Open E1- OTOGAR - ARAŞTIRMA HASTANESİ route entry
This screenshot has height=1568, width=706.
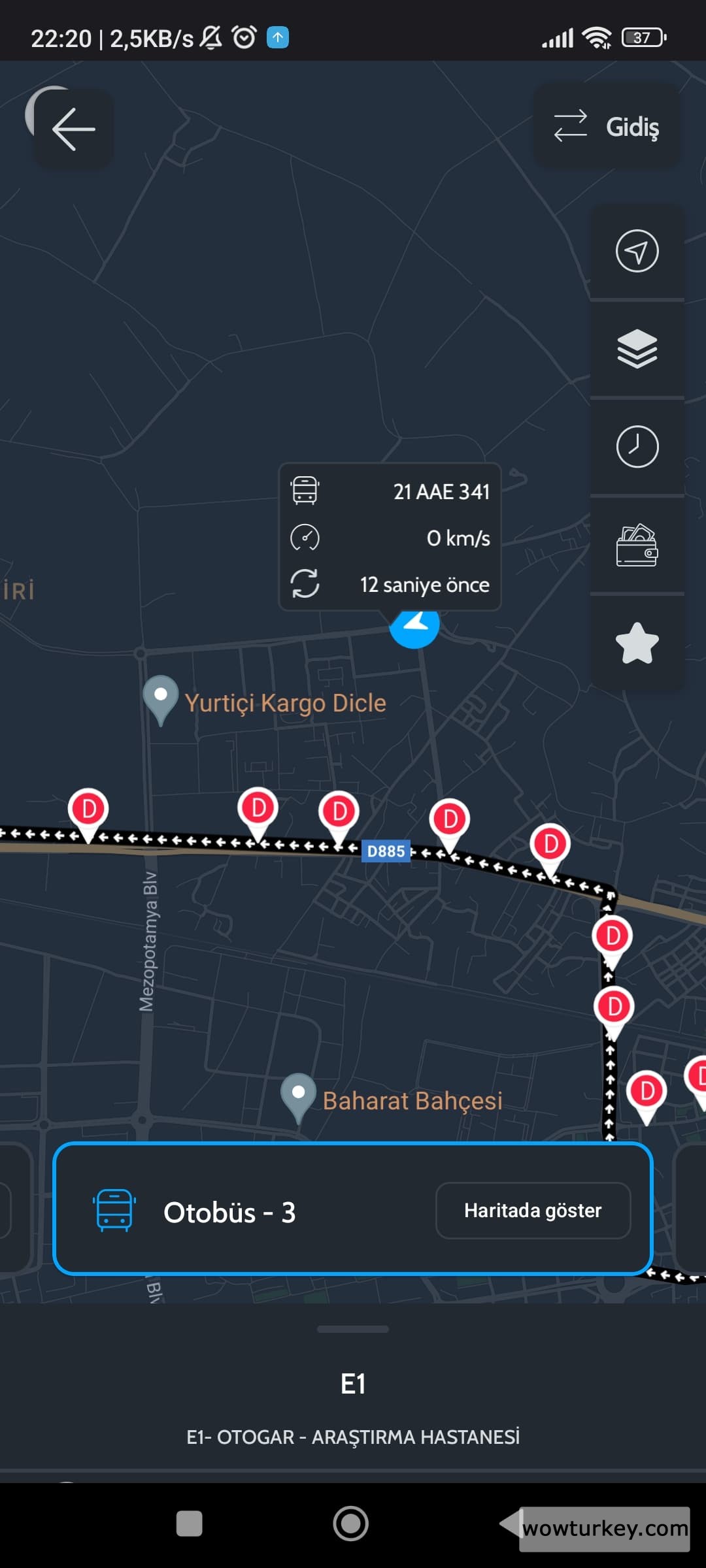tap(353, 1436)
